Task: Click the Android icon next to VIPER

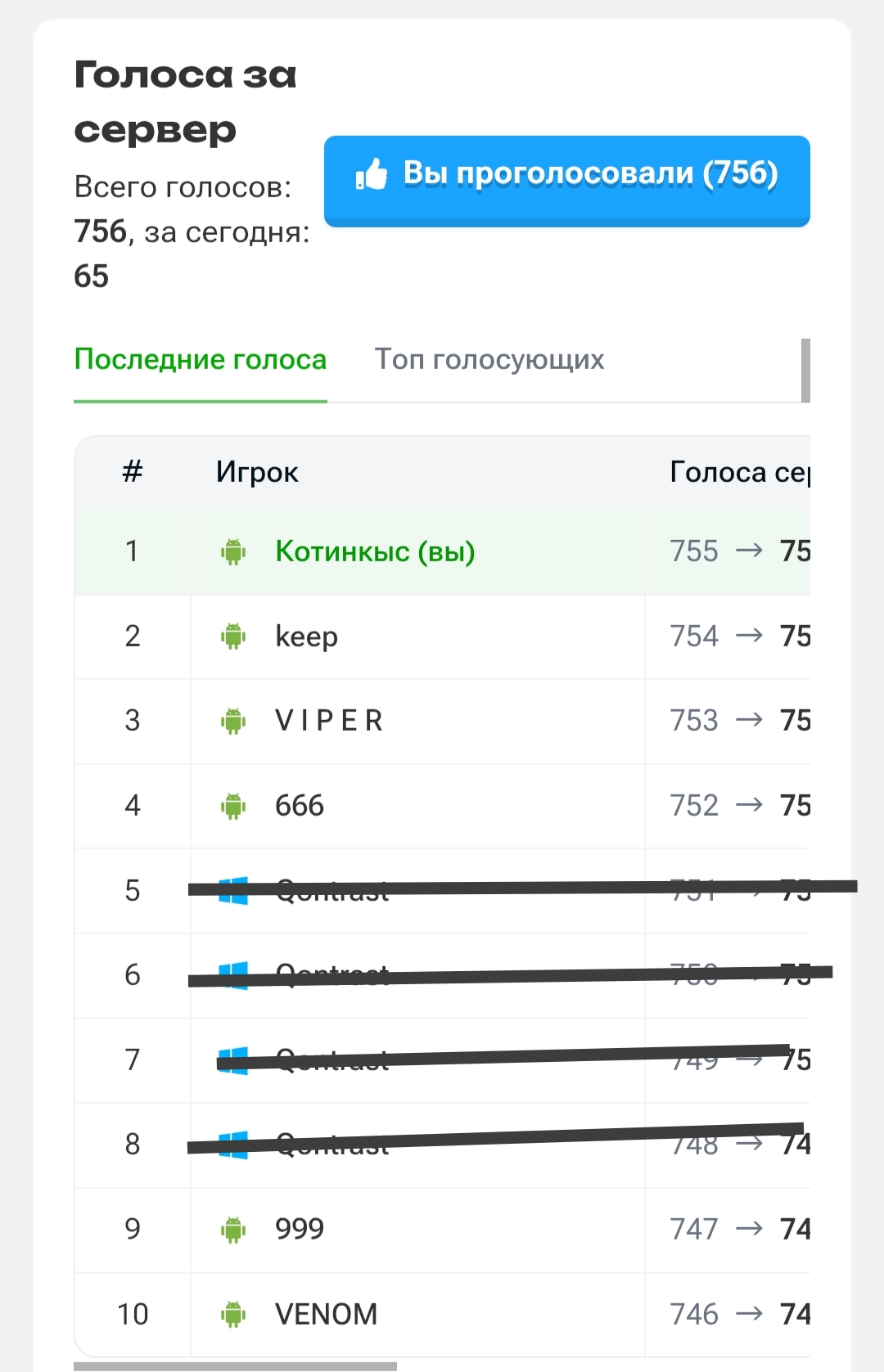Action: point(233,721)
